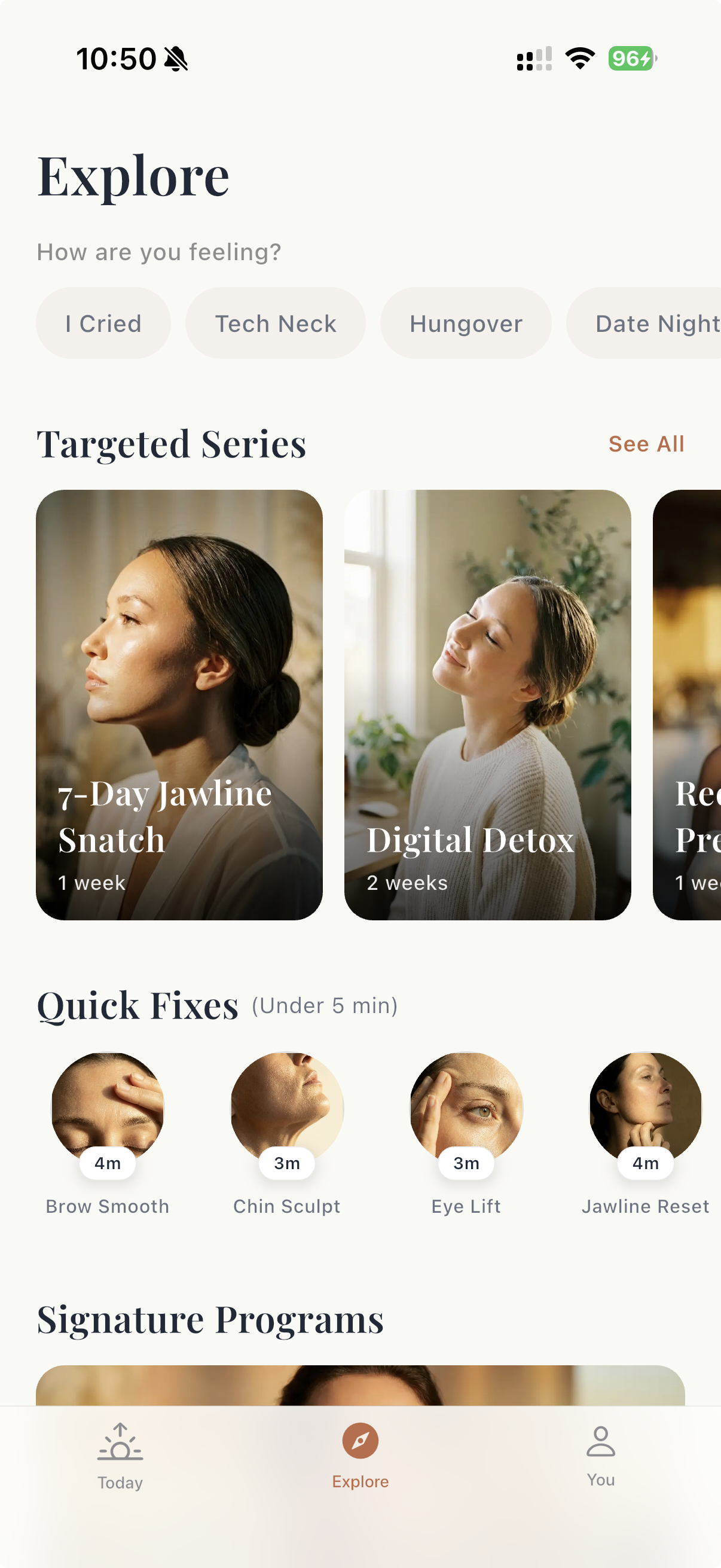This screenshot has width=721, height=1568.
Task: Tap the 'Date Night' mood chip
Action: point(654,323)
